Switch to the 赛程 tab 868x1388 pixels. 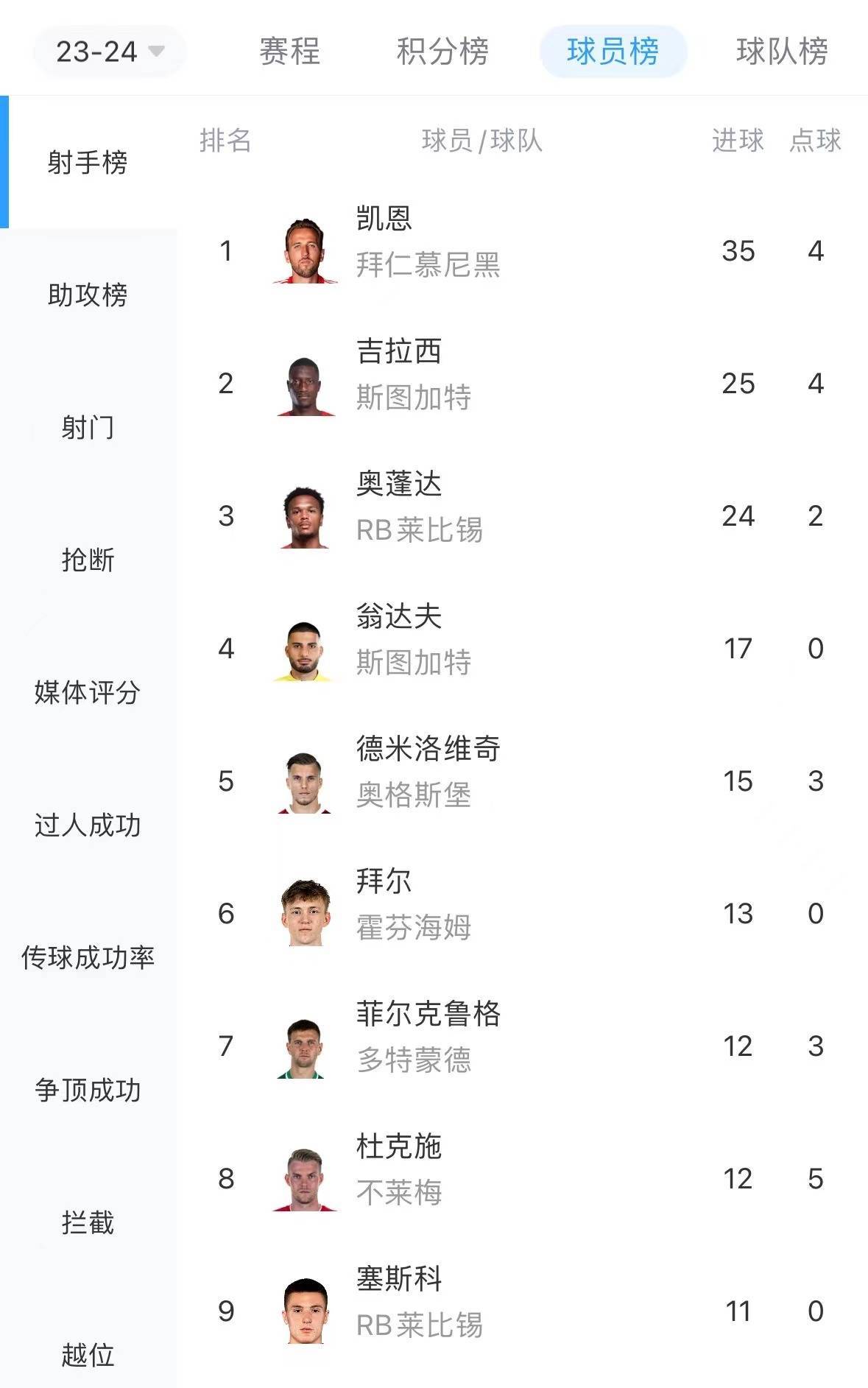click(289, 52)
